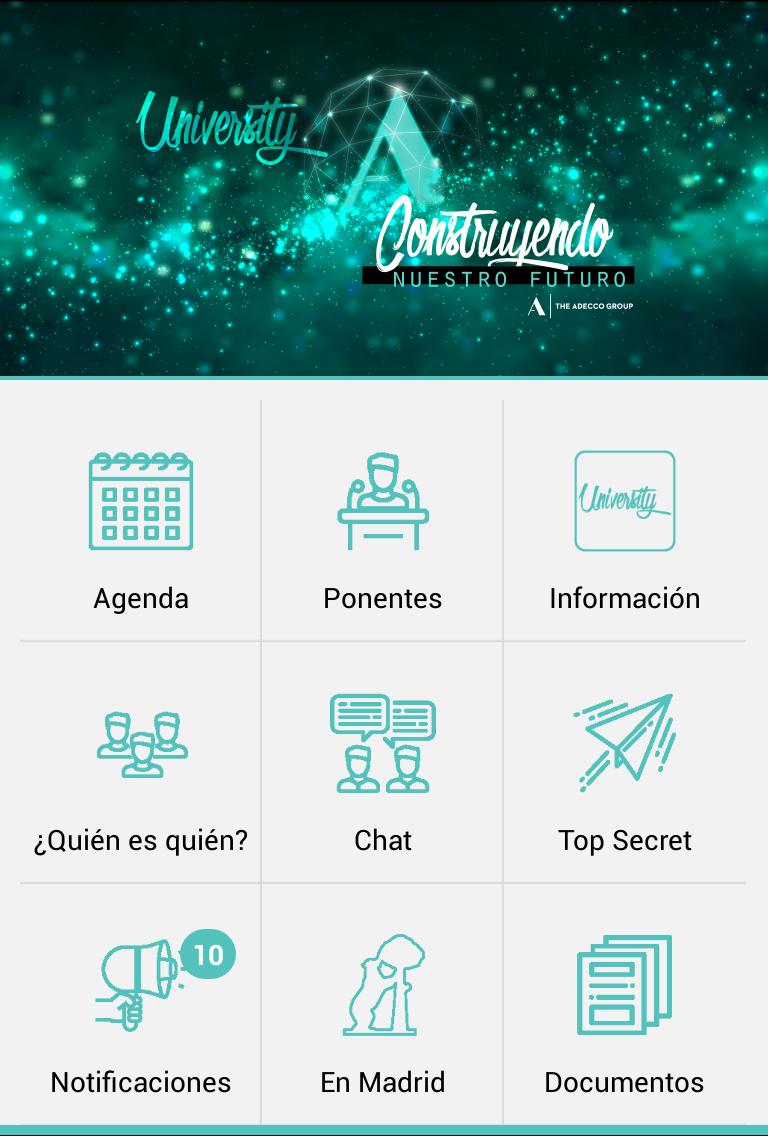Select the Top Secret tile

pyautogui.click(x=624, y=764)
